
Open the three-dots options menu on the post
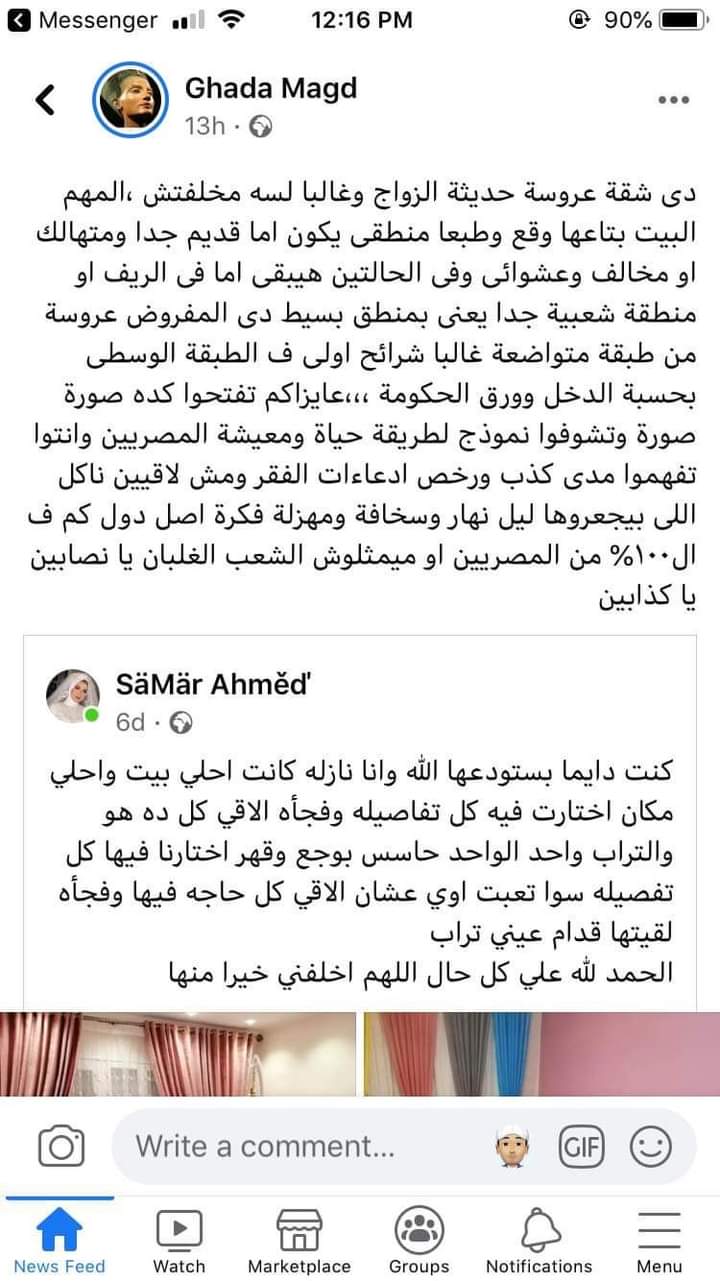(x=675, y=99)
